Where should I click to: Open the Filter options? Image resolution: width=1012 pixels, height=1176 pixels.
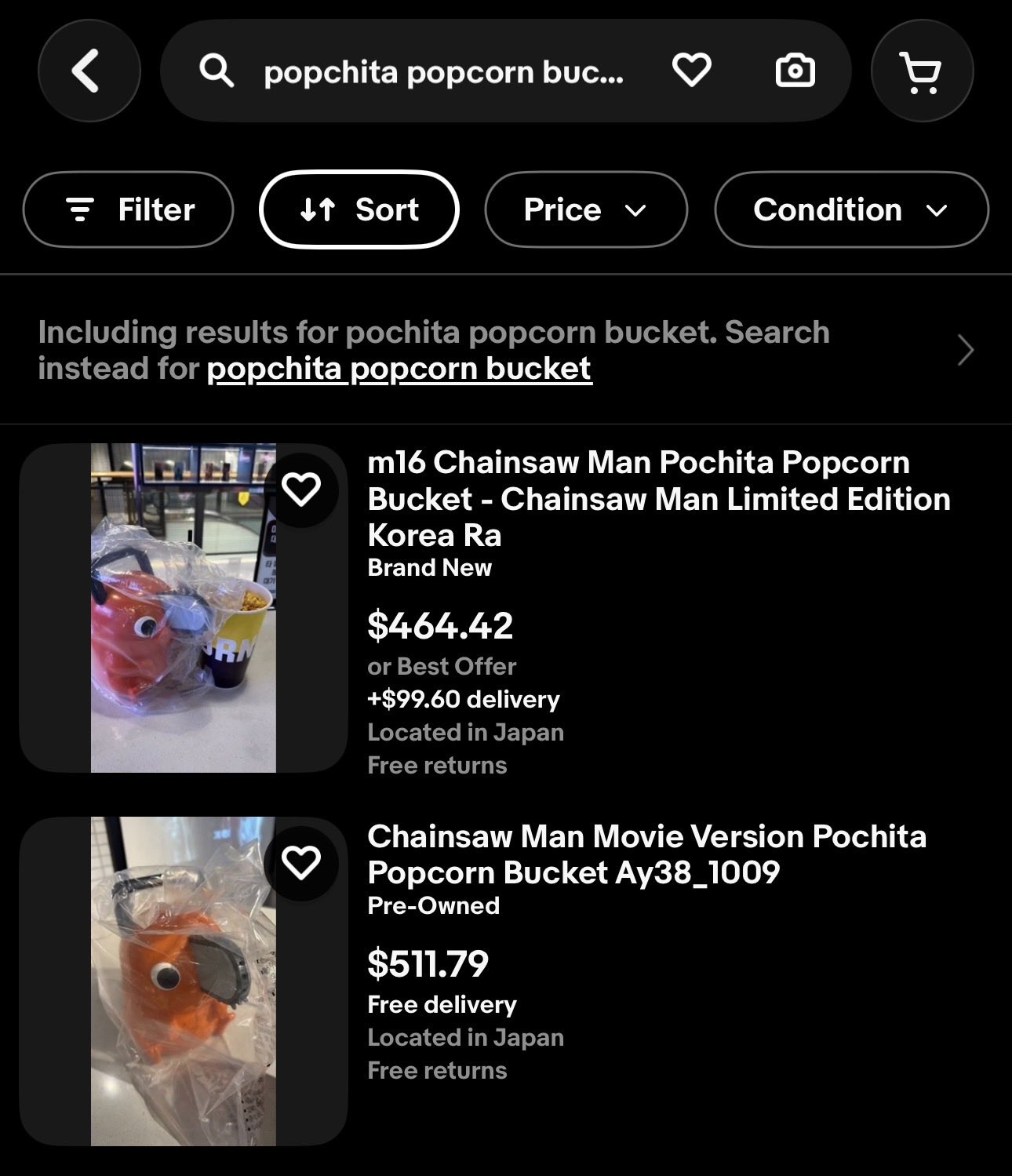(x=129, y=209)
